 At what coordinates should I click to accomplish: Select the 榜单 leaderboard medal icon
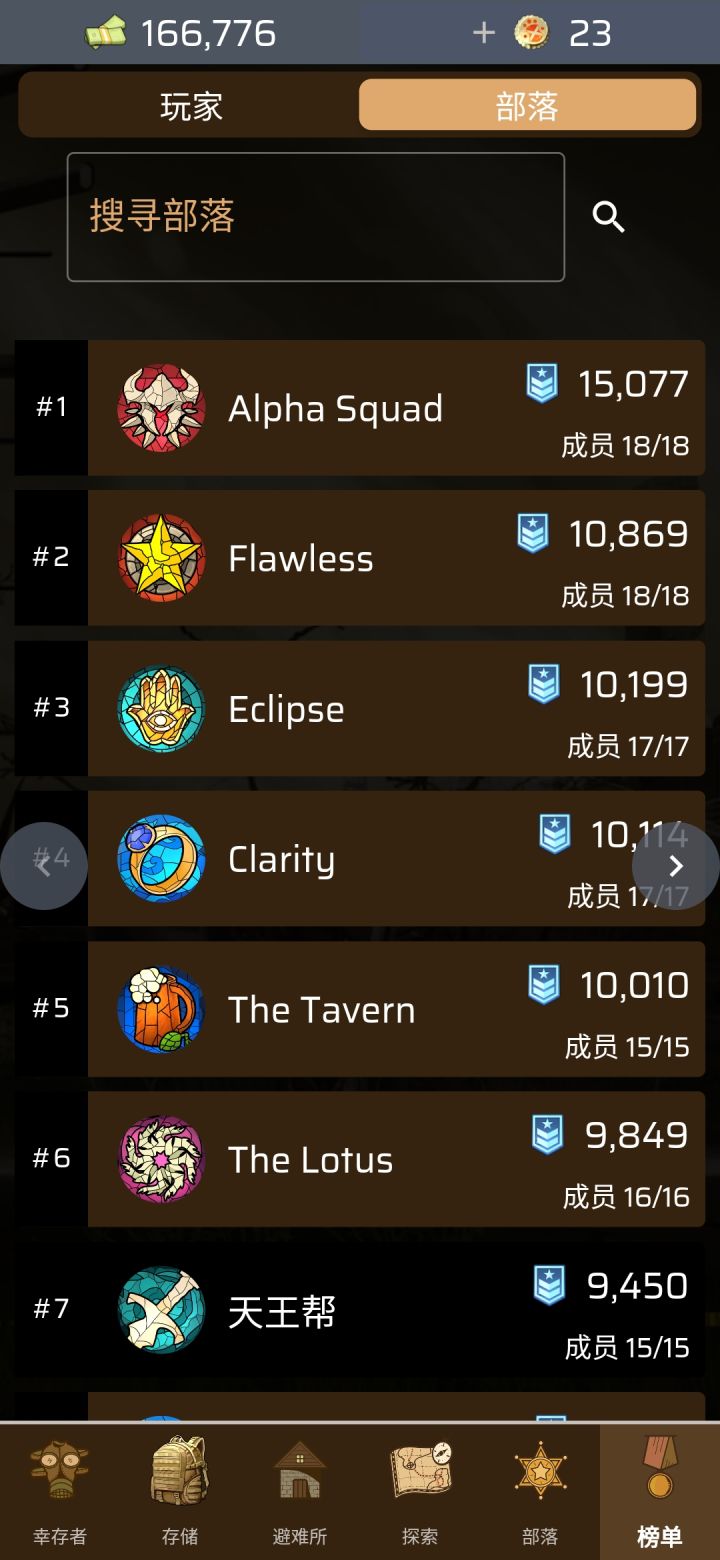pyautogui.click(x=662, y=1490)
